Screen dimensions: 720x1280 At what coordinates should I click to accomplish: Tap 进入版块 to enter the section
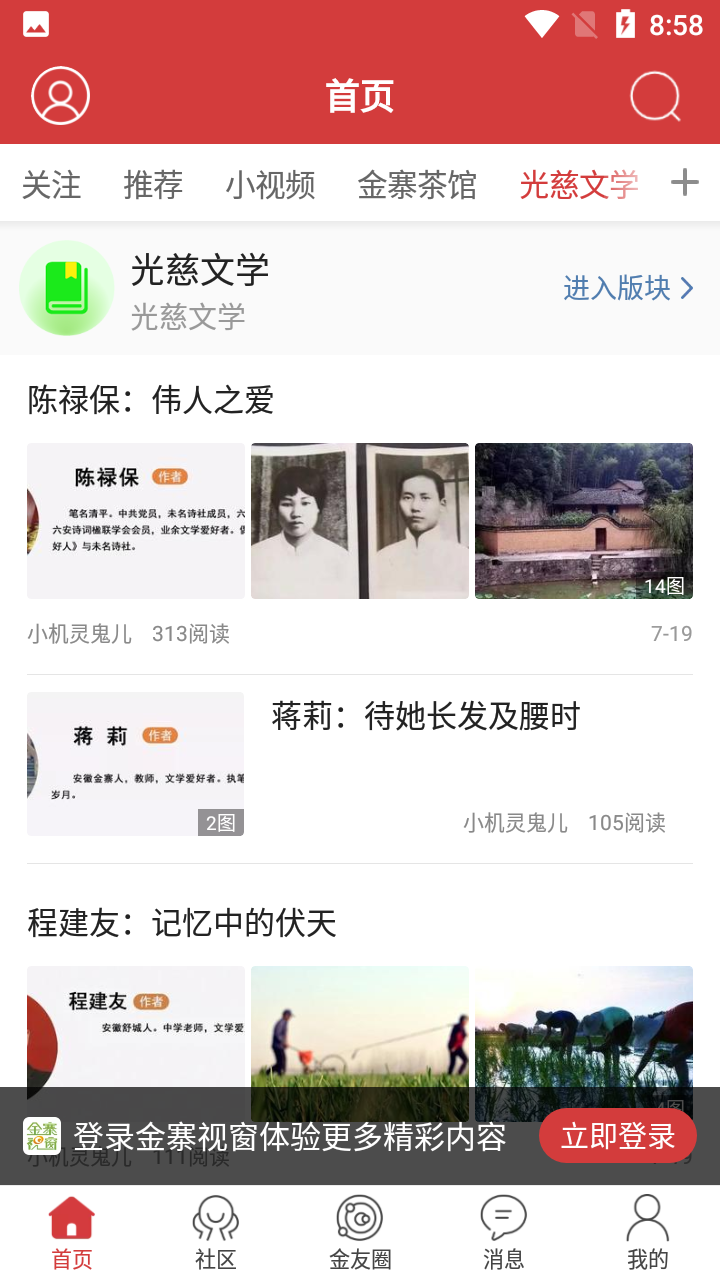pyautogui.click(x=628, y=288)
